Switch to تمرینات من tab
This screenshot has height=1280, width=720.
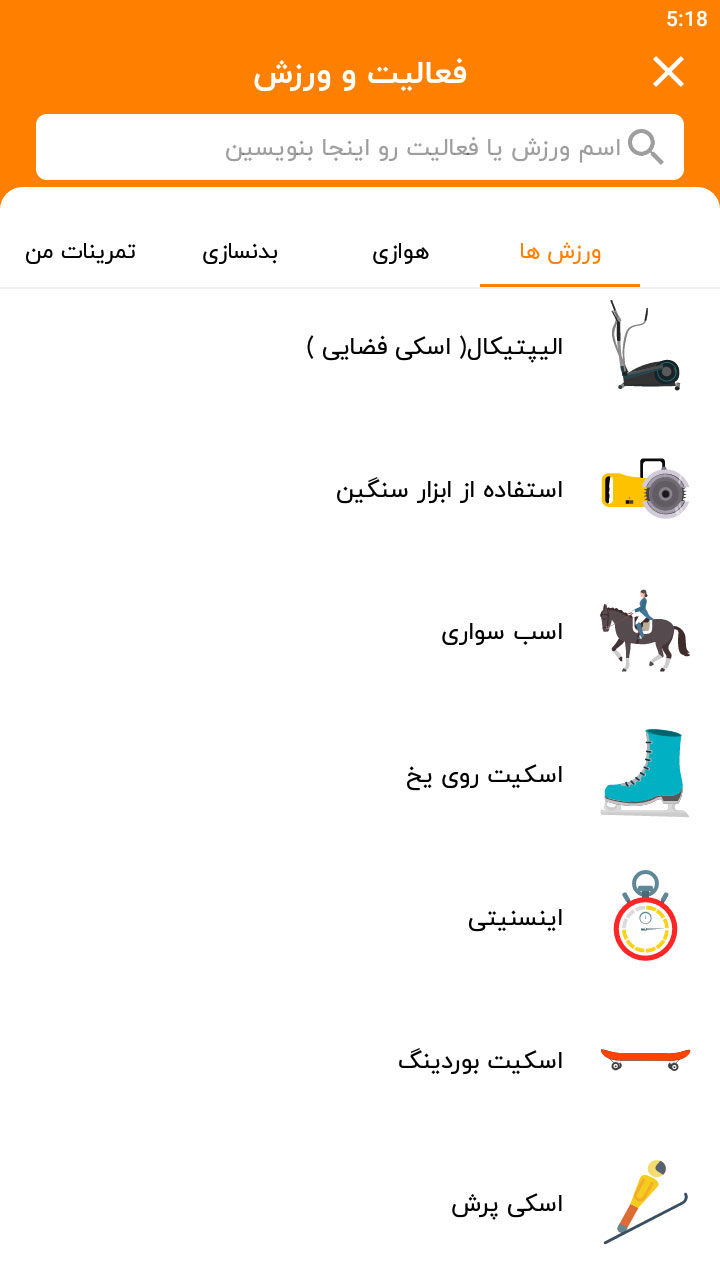click(x=80, y=253)
